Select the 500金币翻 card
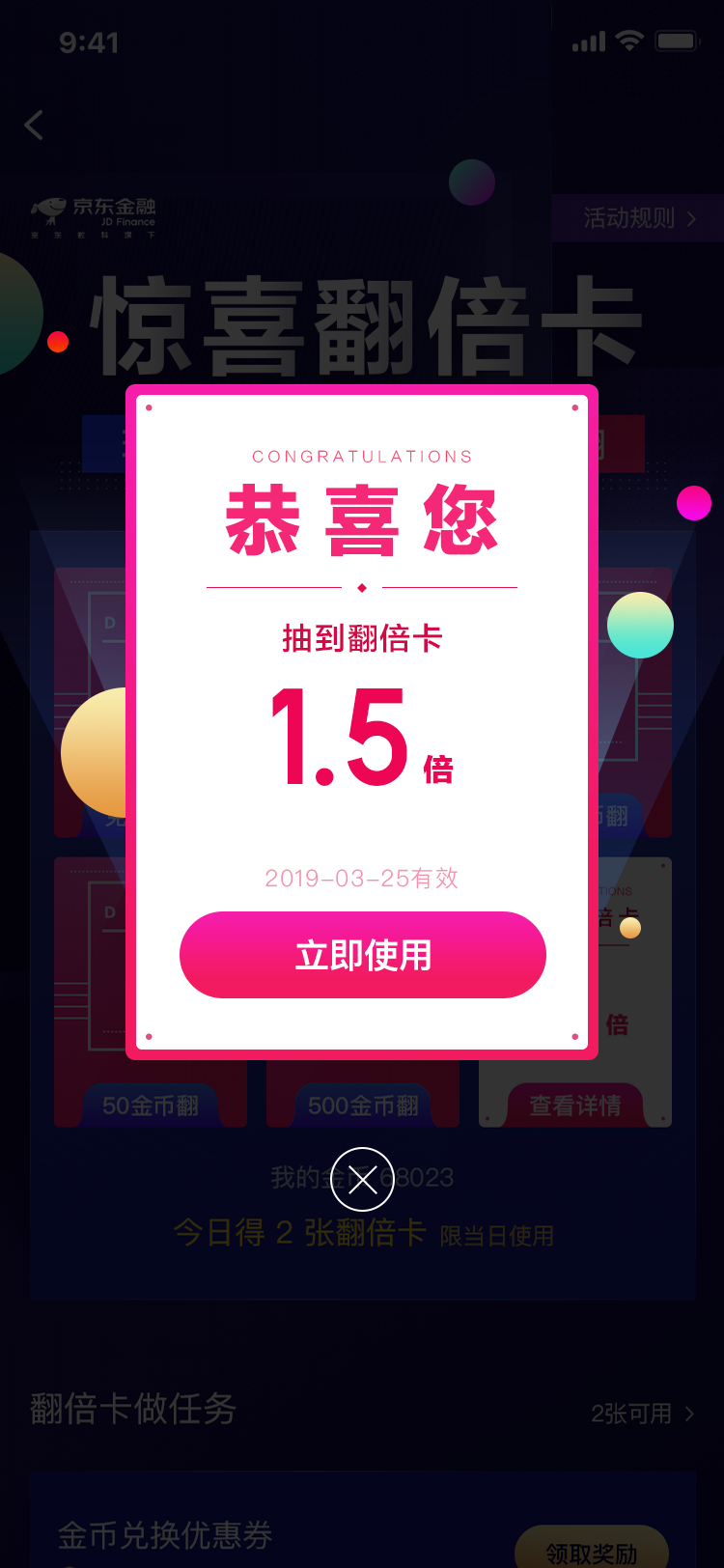 pyautogui.click(x=363, y=1106)
